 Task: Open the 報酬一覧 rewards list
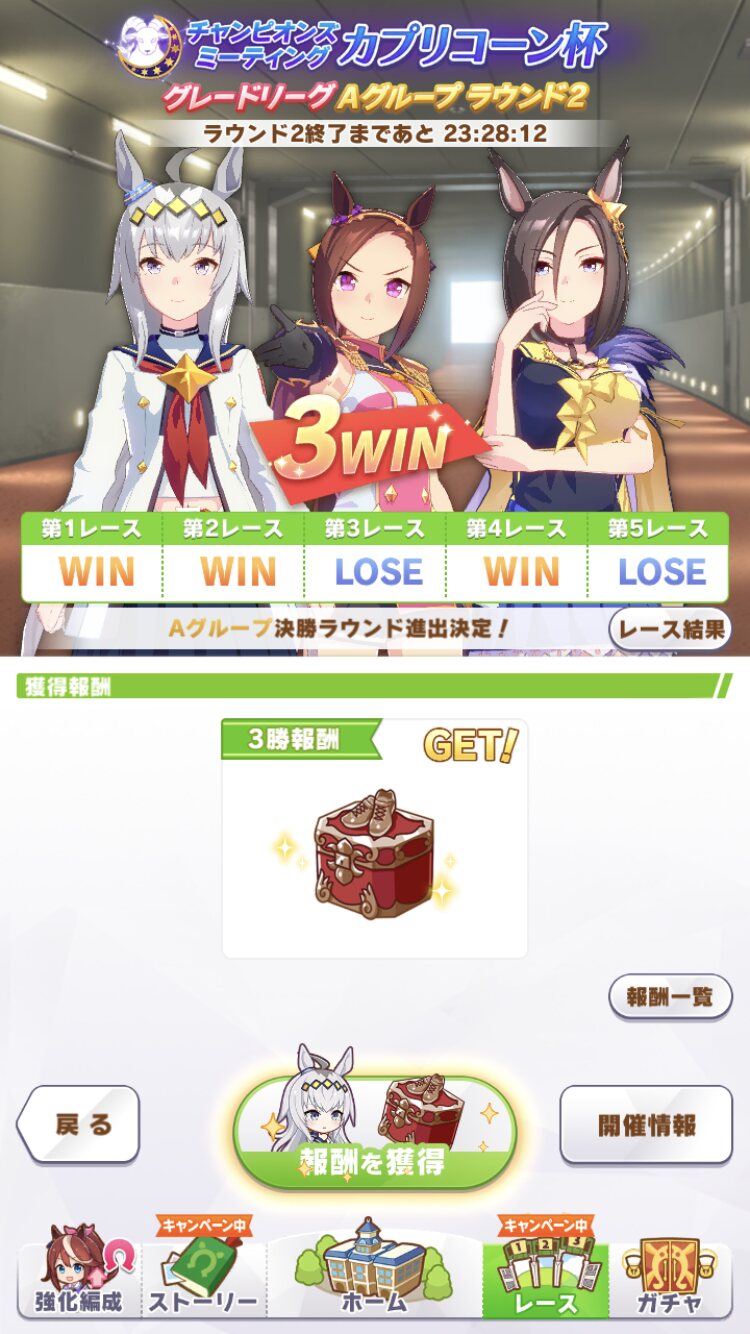point(670,997)
